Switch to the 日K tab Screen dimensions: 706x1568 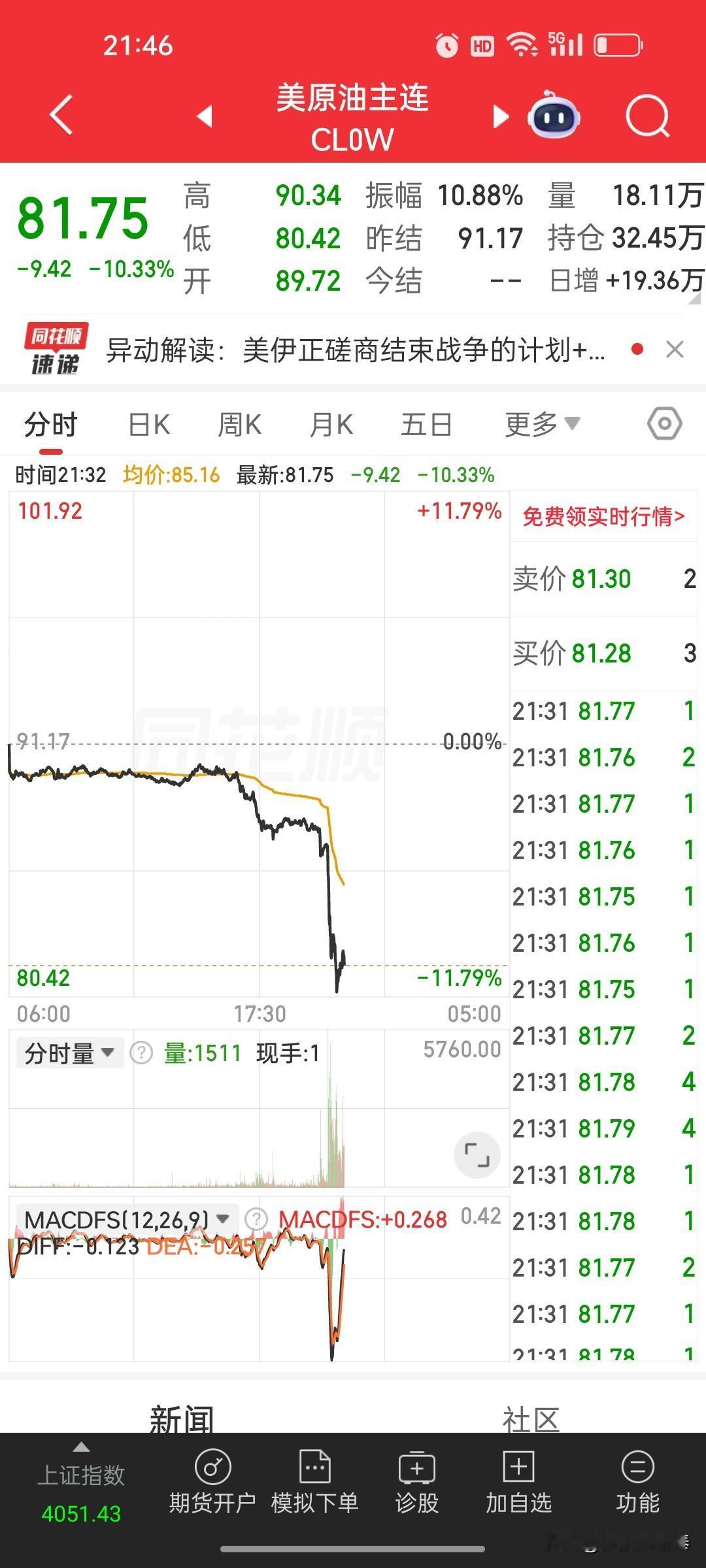coord(149,423)
